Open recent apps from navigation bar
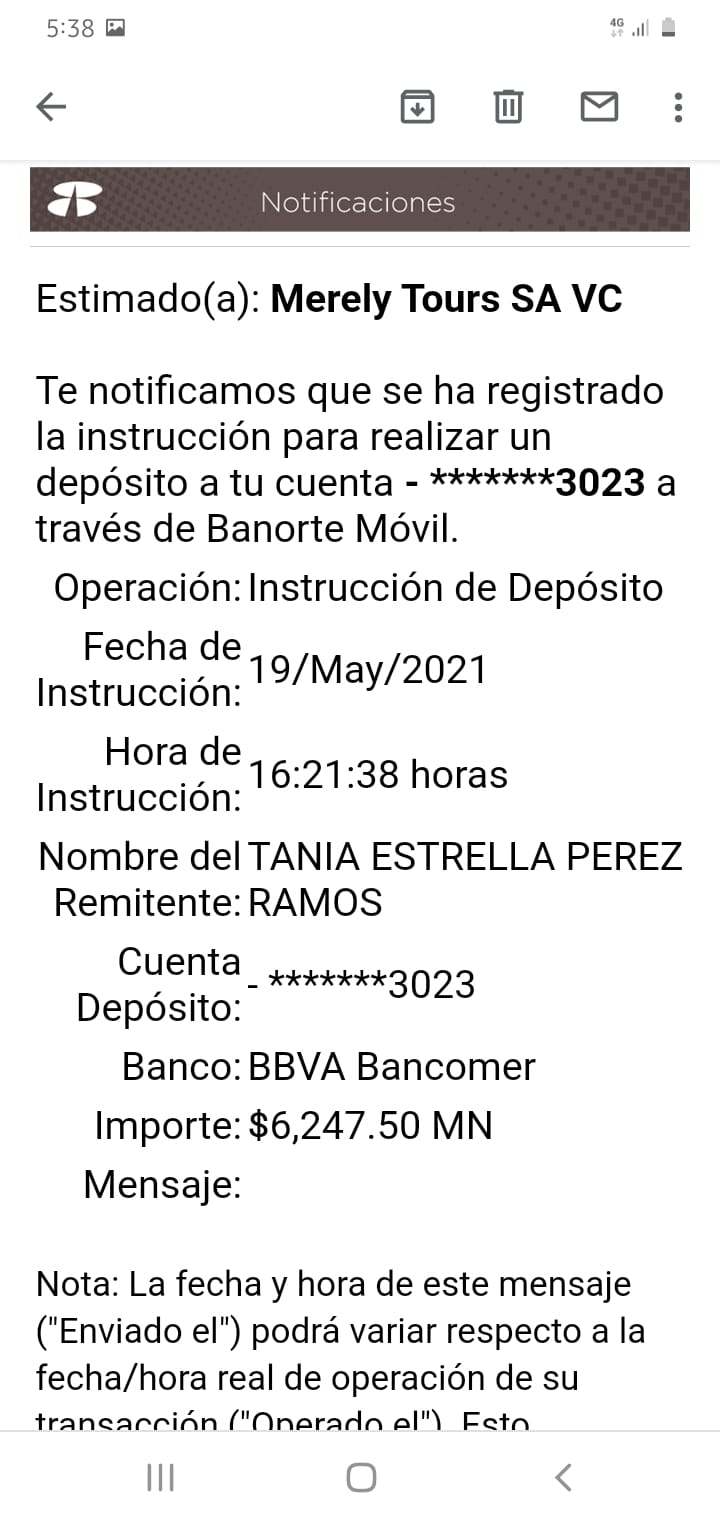This screenshot has width=720, height=1520. [x=160, y=1477]
